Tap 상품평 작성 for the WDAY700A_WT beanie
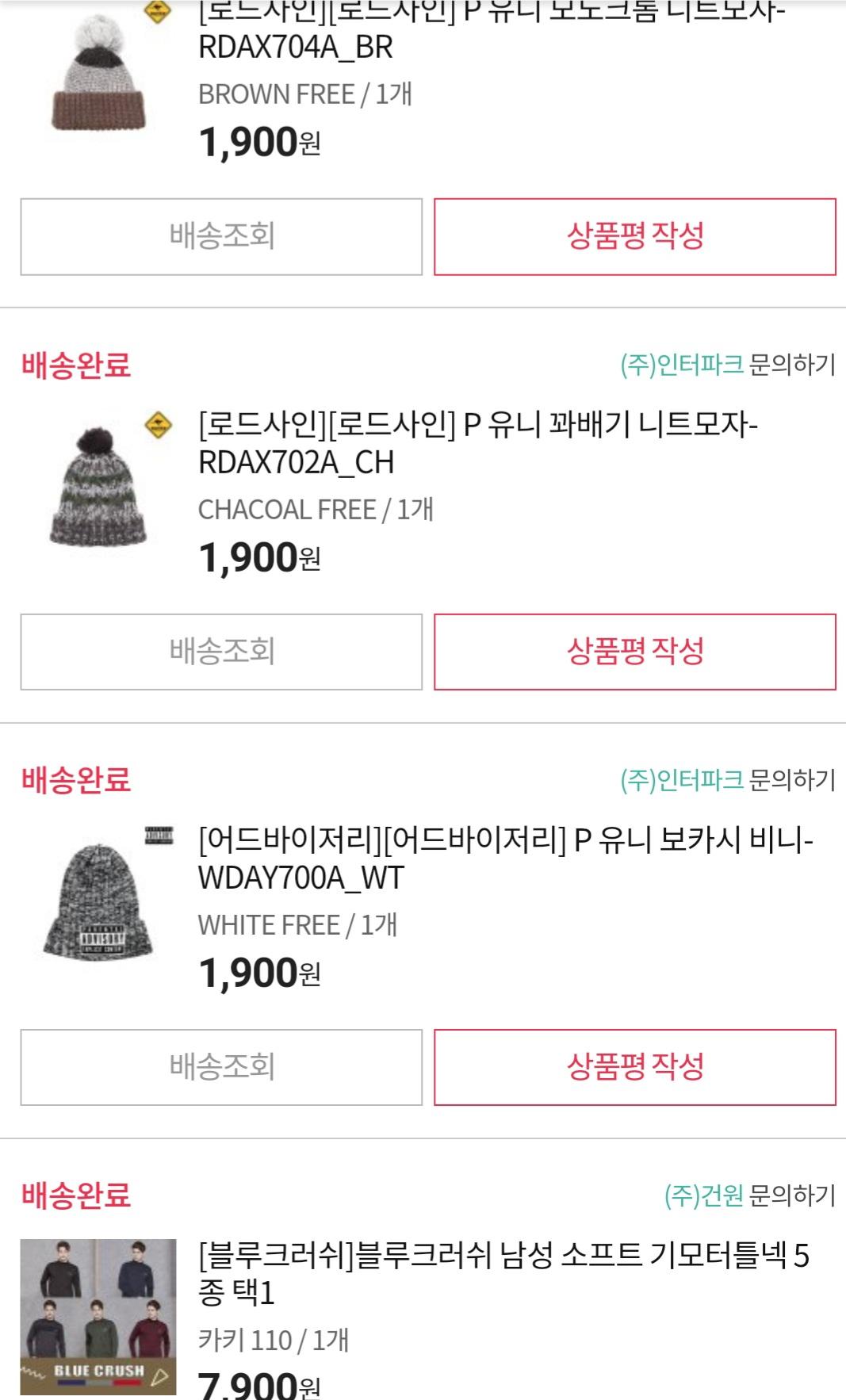The height and width of the screenshot is (1400, 846). point(634,1067)
